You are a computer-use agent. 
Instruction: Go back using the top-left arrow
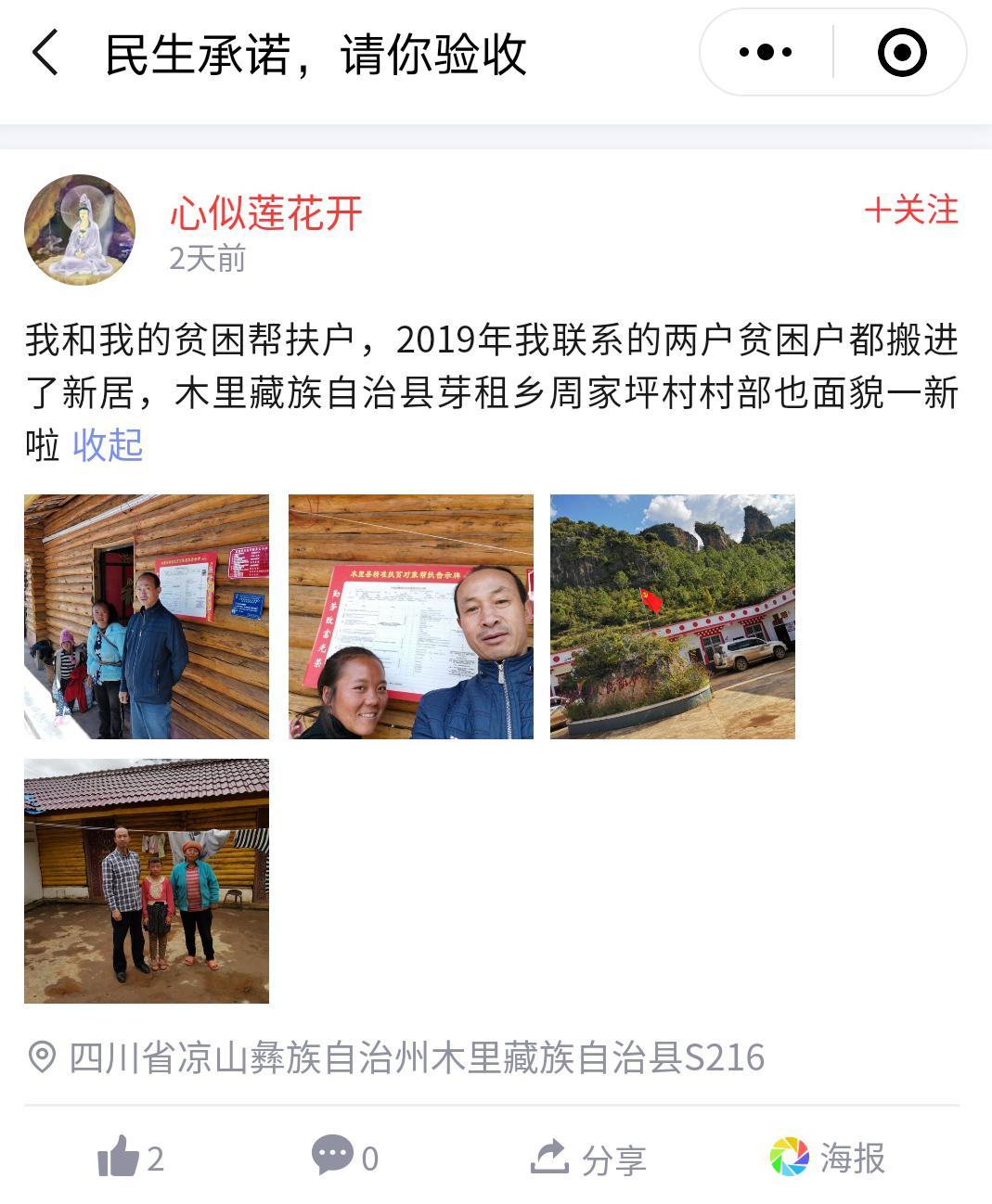pos(45,52)
